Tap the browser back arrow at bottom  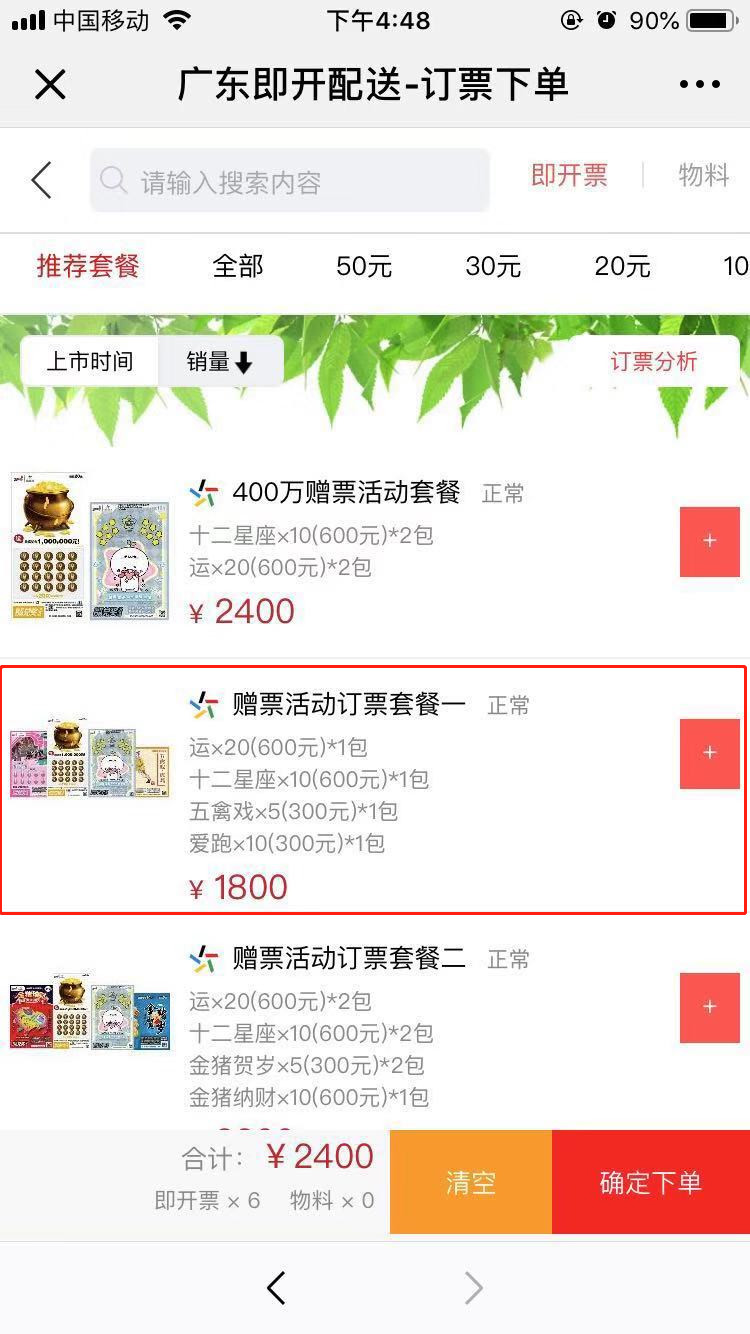276,1288
